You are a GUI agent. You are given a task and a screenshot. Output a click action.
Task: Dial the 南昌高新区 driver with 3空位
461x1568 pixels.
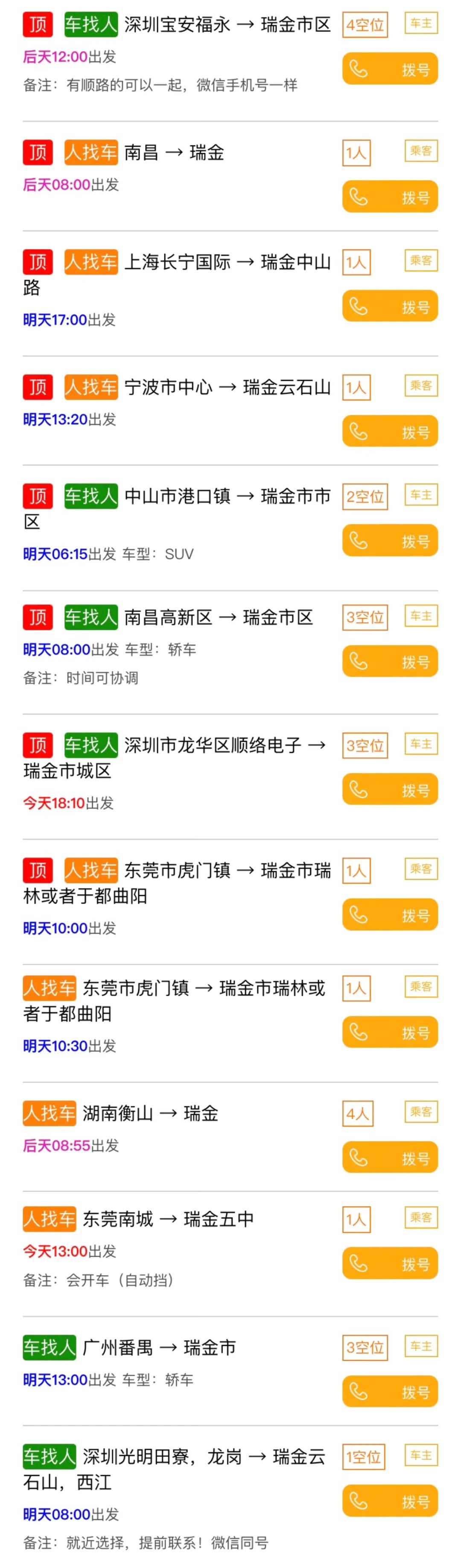[389, 662]
